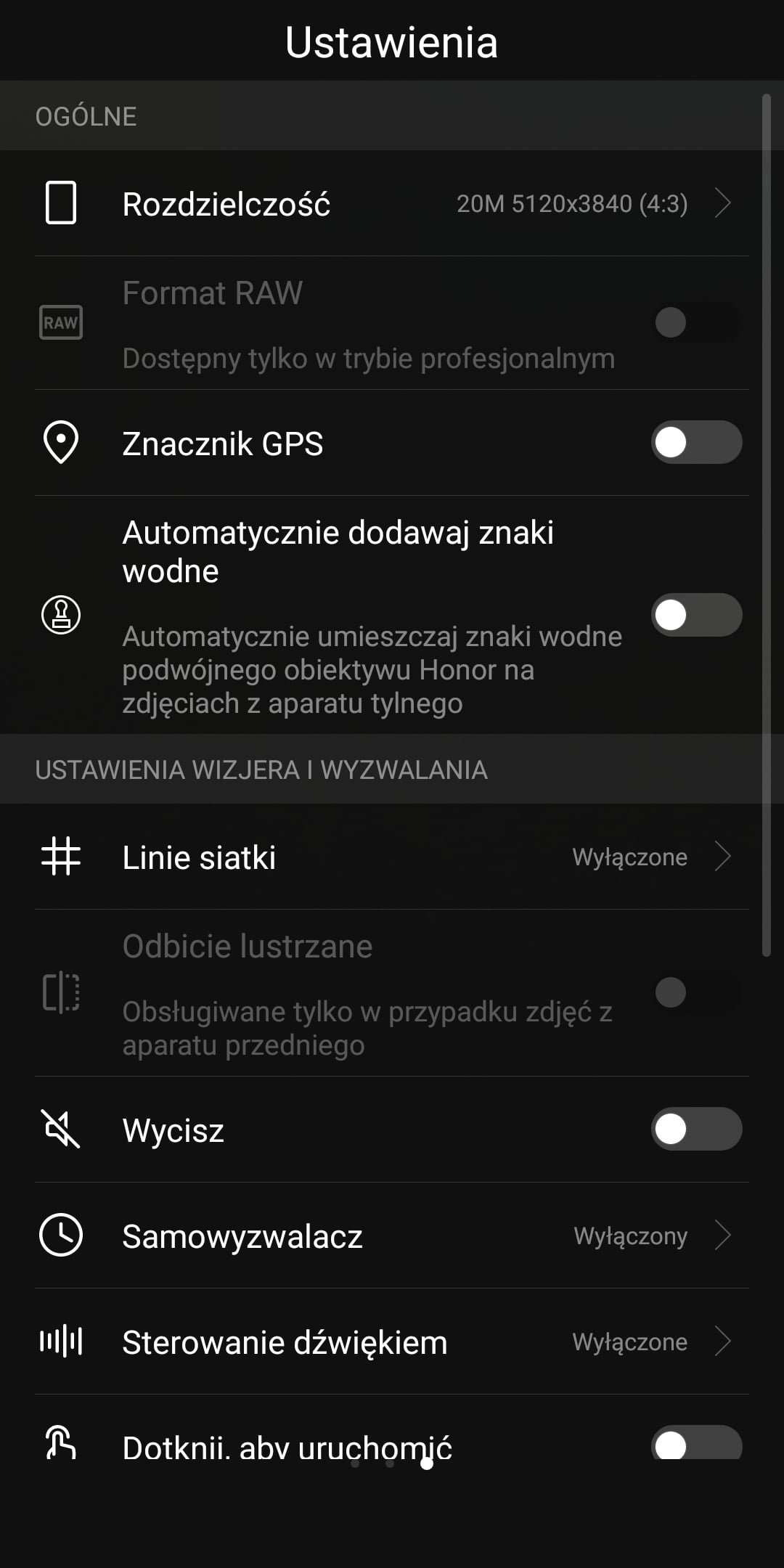
Task: Turn on Automatycznie dodawaj znaki wodne
Action: pos(696,615)
